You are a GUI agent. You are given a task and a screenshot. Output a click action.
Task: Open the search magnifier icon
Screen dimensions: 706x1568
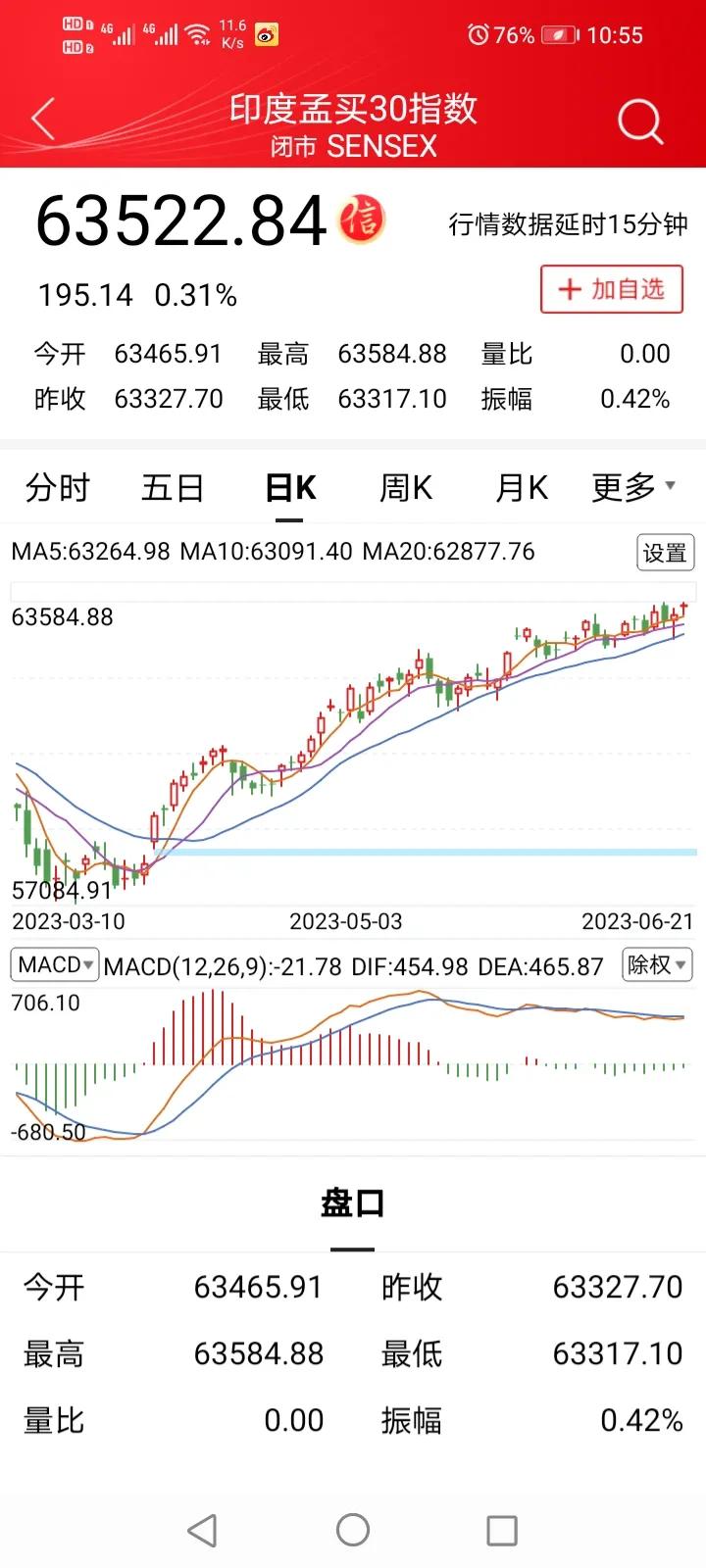pyautogui.click(x=640, y=120)
